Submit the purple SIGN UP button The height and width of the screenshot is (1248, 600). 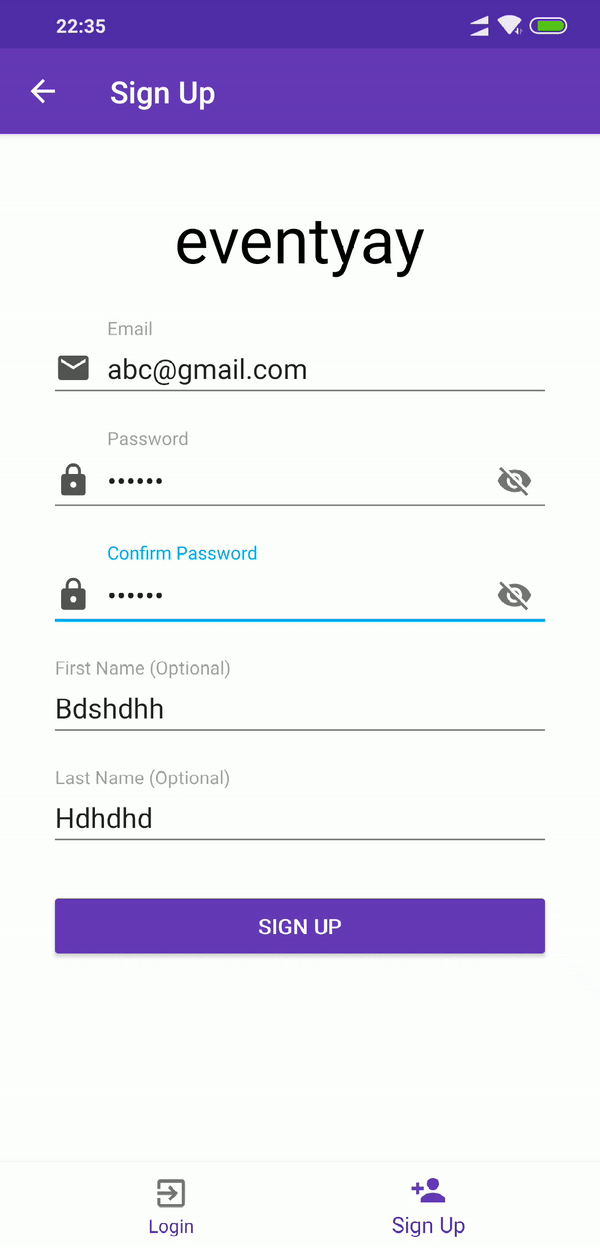(300, 926)
